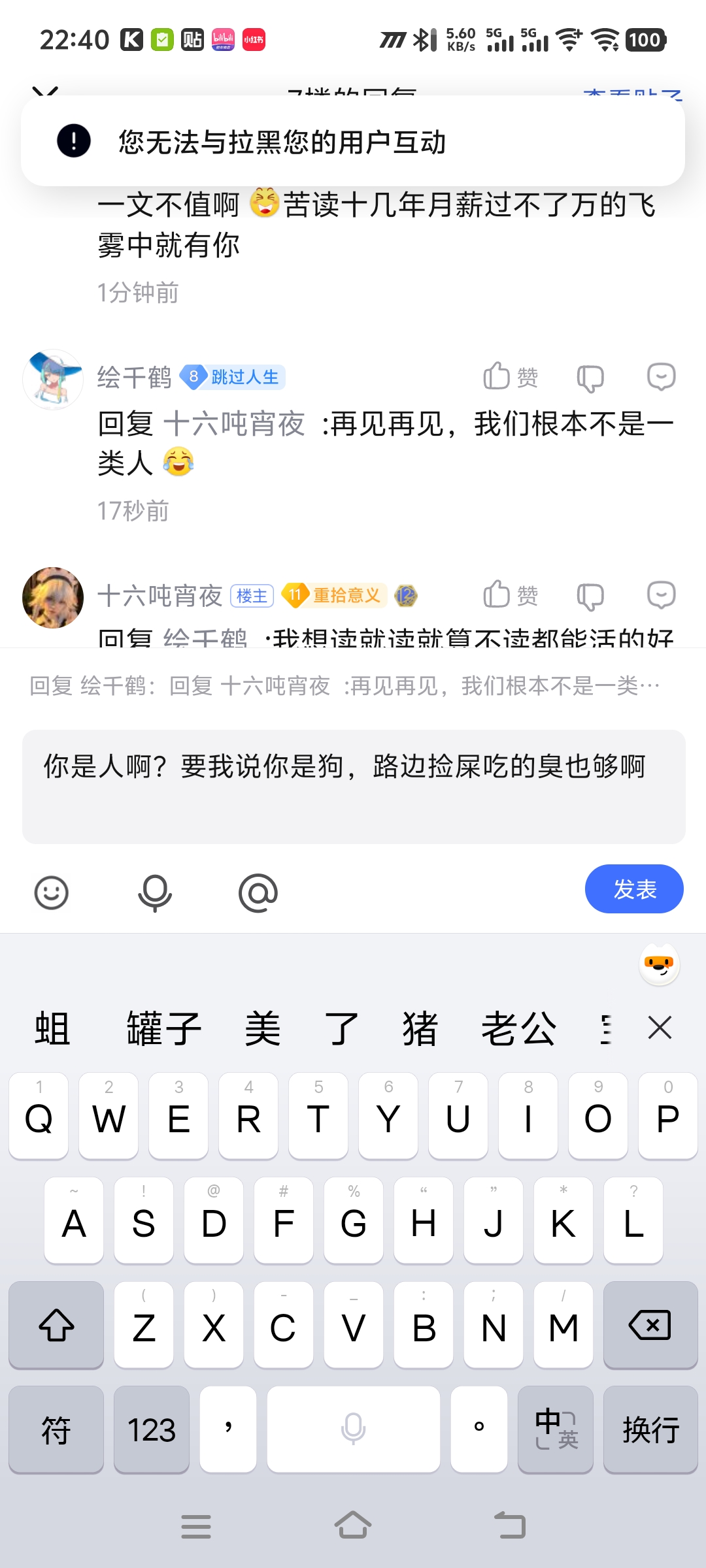The height and width of the screenshot is (1568, 706).
Task: Like 绘千鹤's reply
Action: (510, 377)
